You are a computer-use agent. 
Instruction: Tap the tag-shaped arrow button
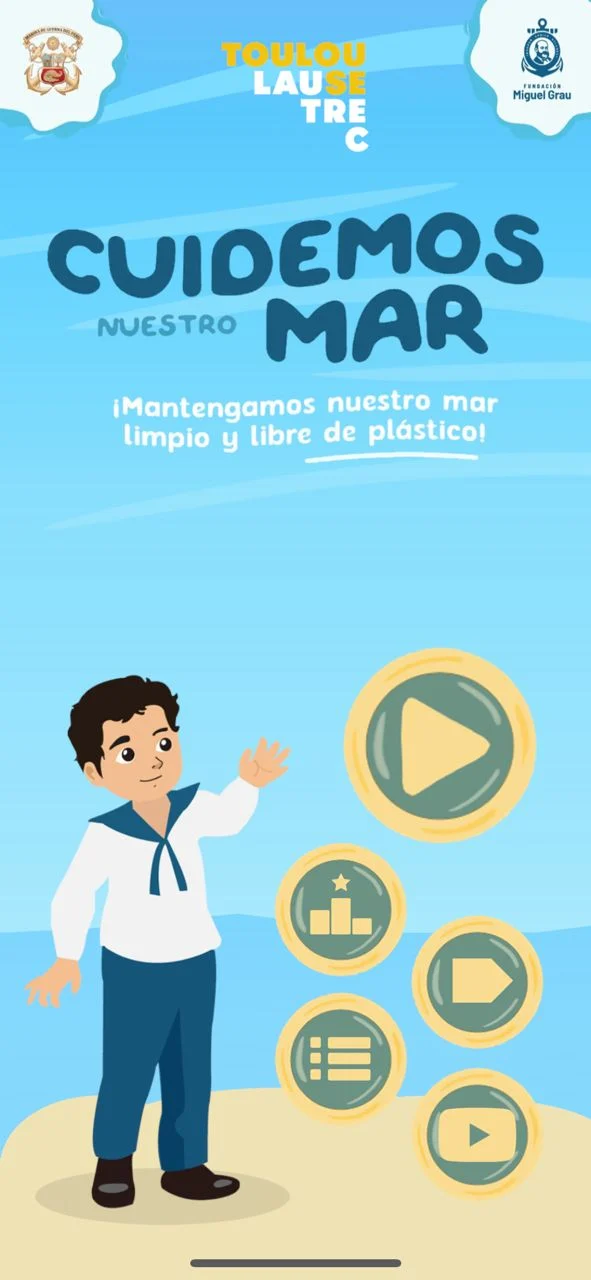click(477, 982)
